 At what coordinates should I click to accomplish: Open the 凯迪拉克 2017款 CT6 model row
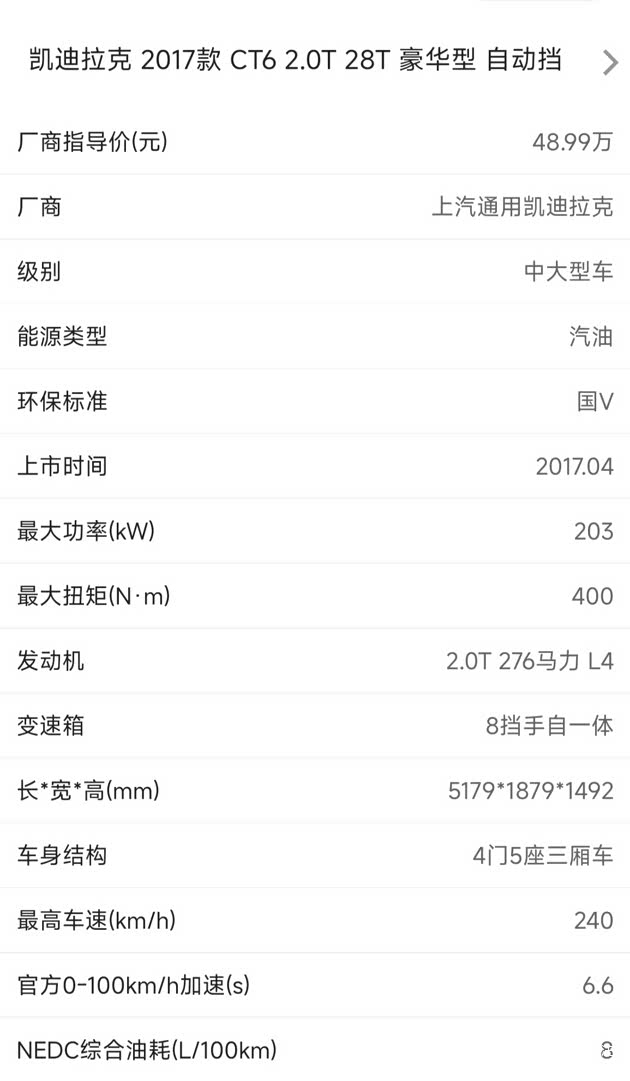(x=315, y=62)
